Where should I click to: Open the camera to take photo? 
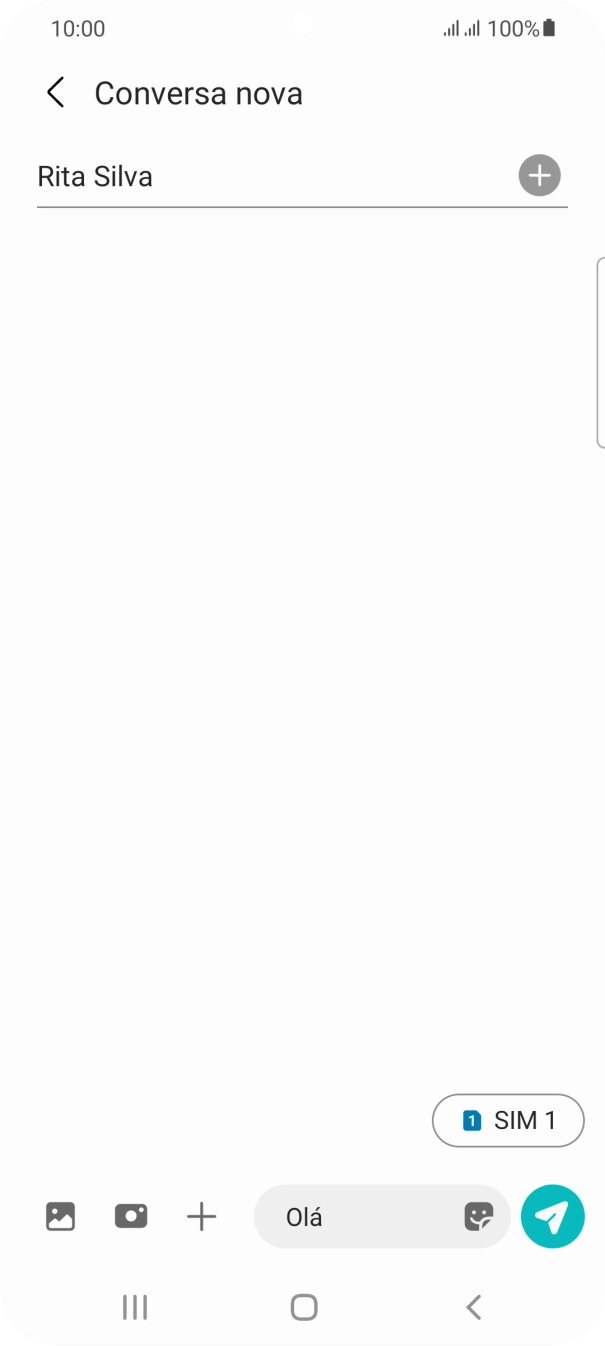(131, 1216)
